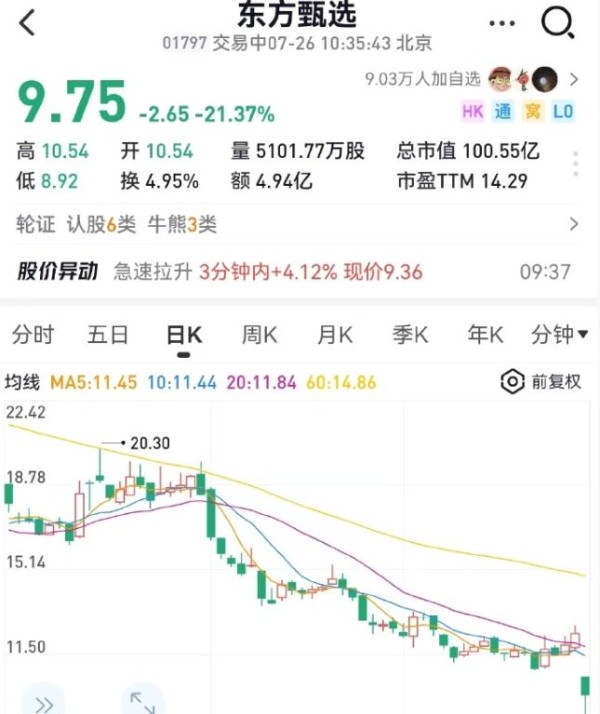Switch to the 分时 chart tab
Screen dimensions: 600x714
32,335
